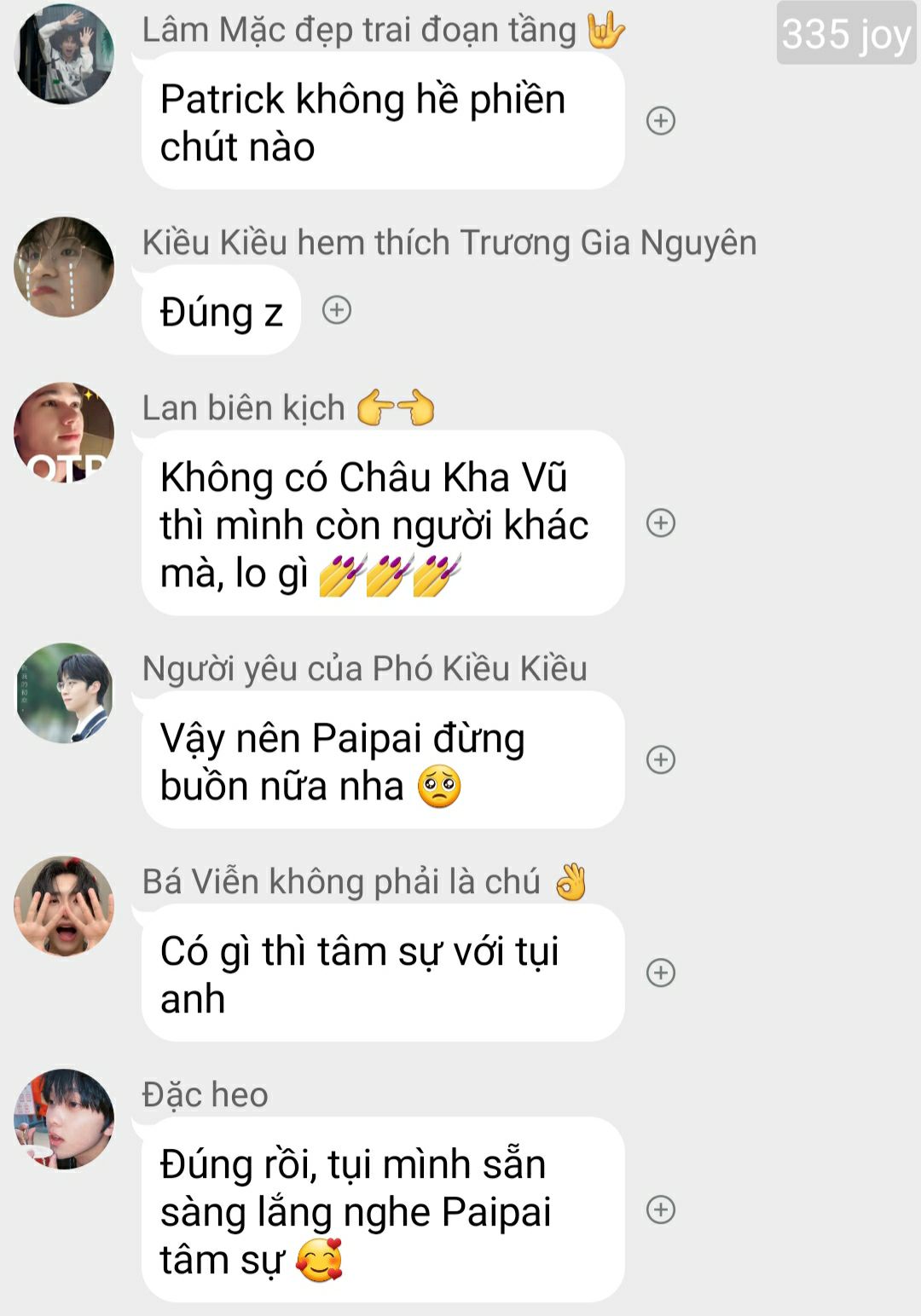This screenshot has width=921, height=1316.
Task: React to "Vậy nên Paipai đừng buồn" message
Action: 661,759
